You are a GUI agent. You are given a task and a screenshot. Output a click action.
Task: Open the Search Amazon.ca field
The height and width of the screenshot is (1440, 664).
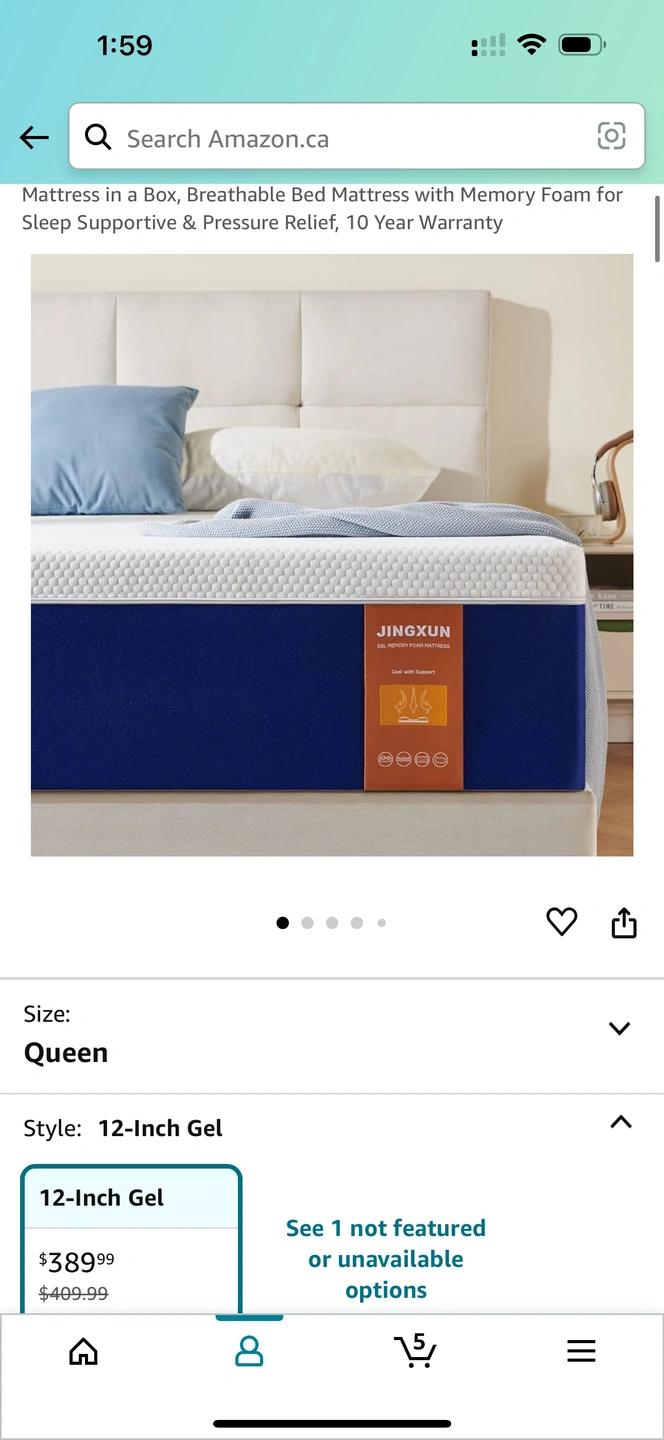click(340, 138)
